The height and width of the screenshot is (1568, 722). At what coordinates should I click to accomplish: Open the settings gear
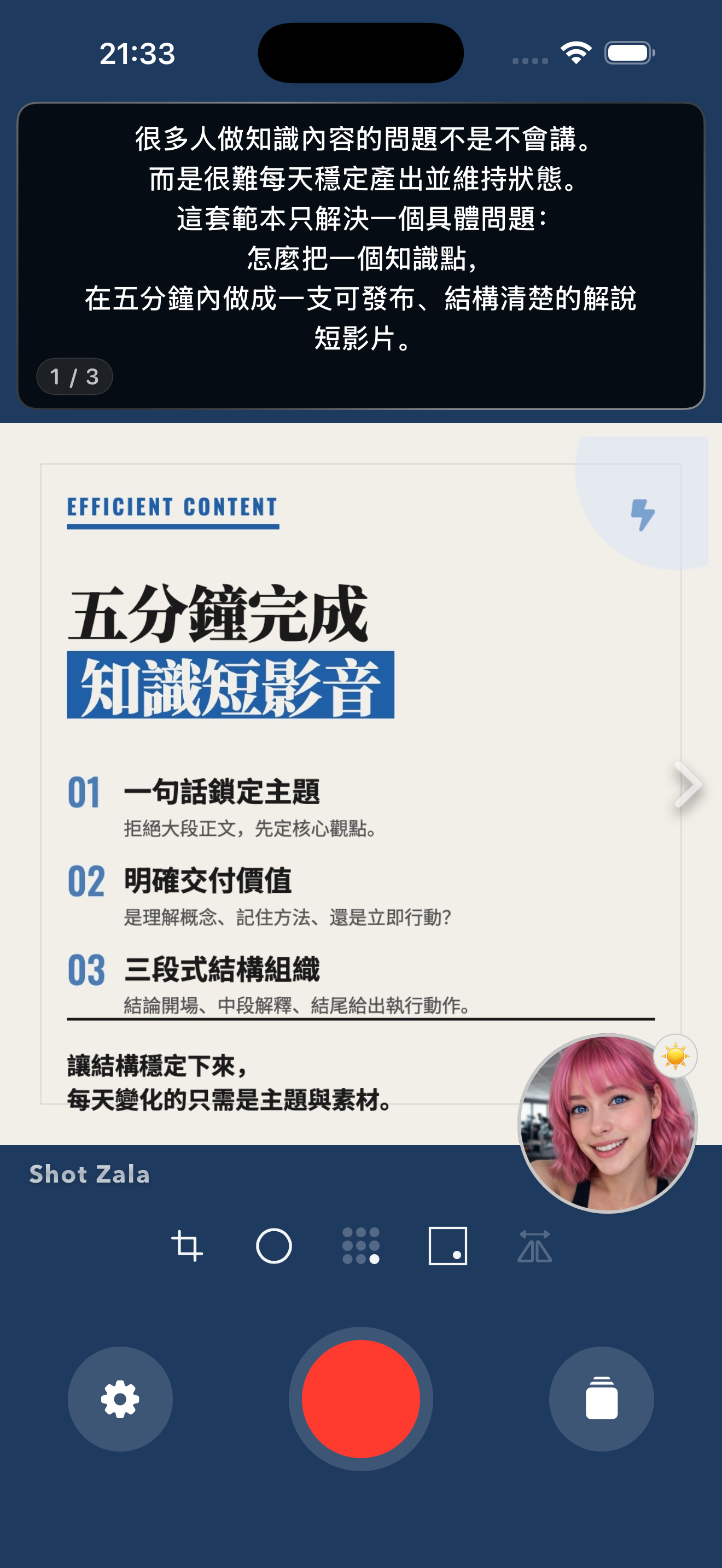pos(120,1399)
